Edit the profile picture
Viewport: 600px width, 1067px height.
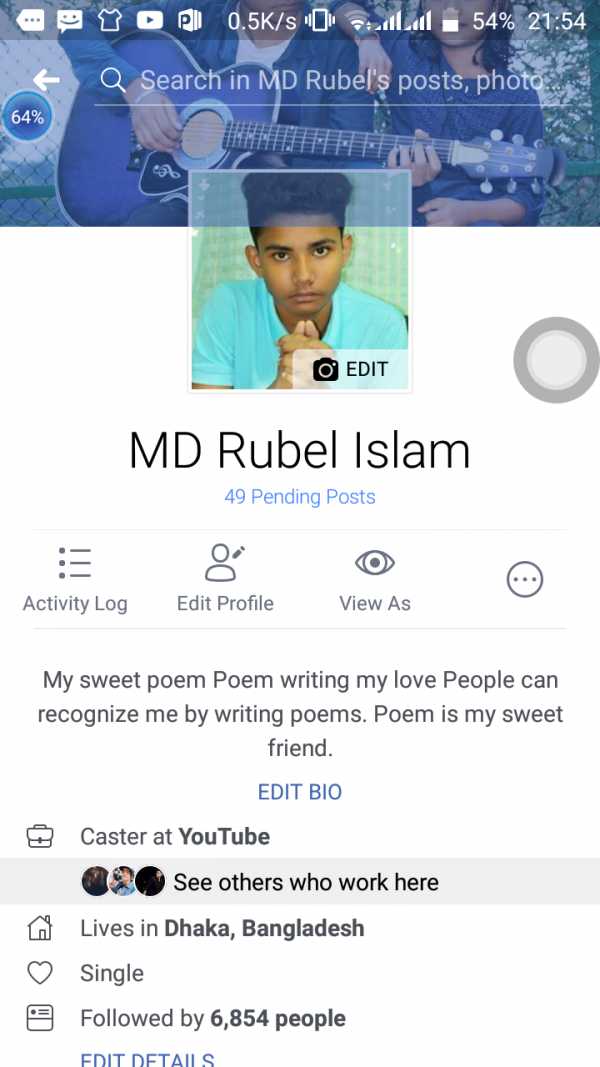coord(351,369)
